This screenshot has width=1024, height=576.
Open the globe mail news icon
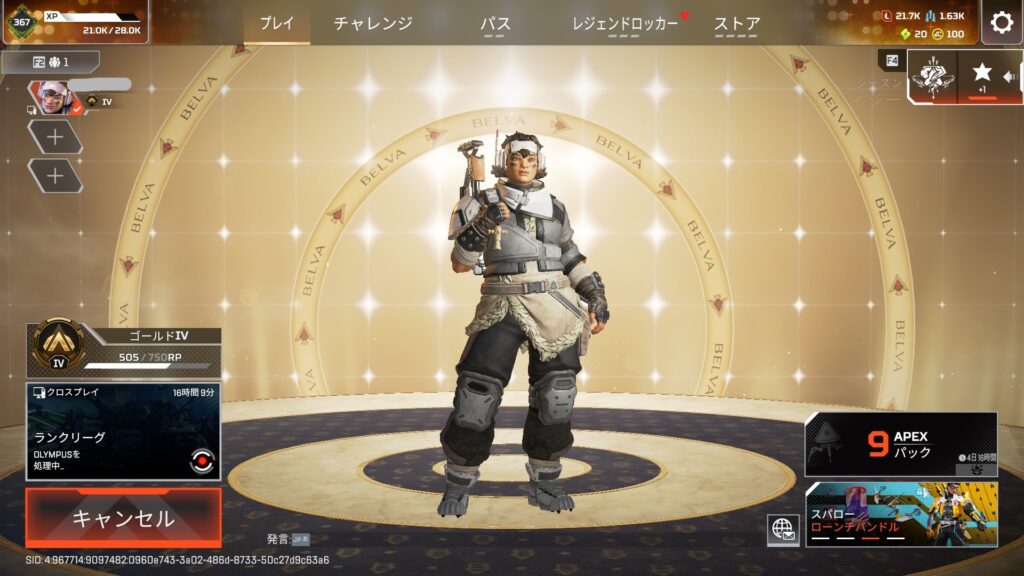(783, 530)
